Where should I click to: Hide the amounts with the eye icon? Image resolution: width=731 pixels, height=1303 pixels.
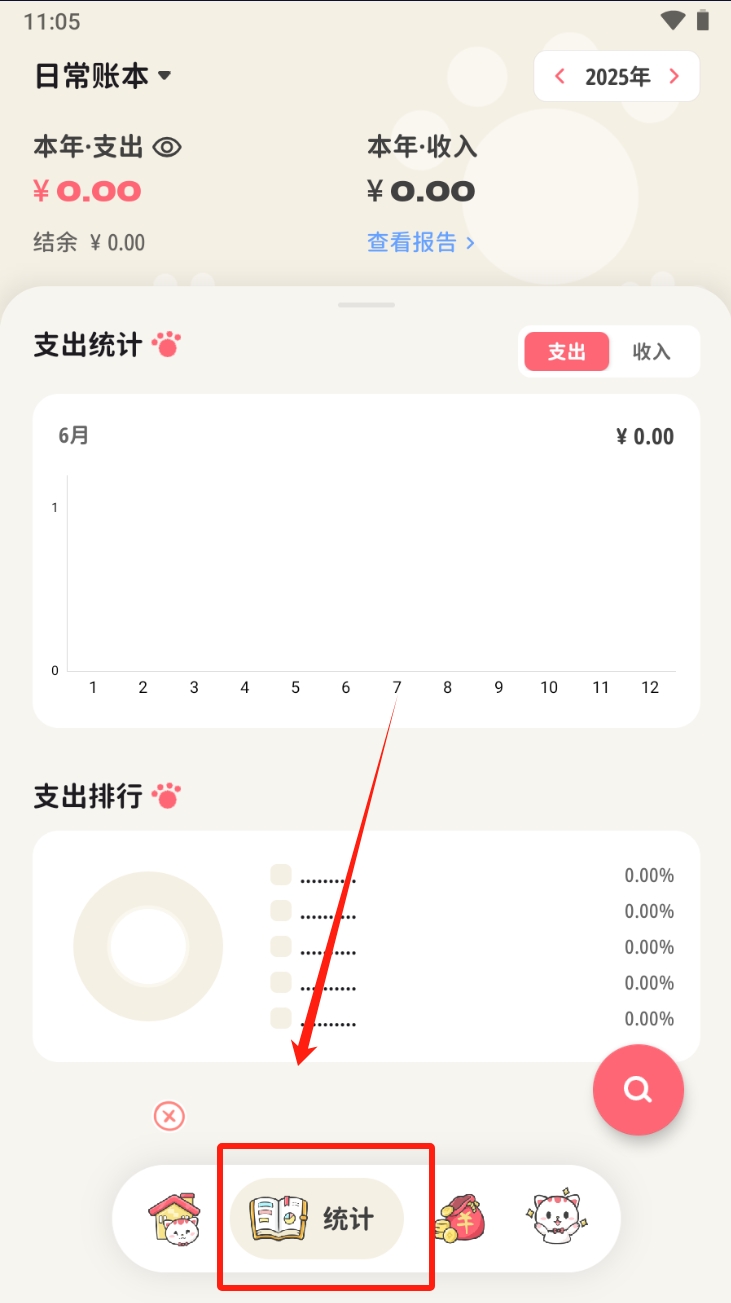(167, 148)
